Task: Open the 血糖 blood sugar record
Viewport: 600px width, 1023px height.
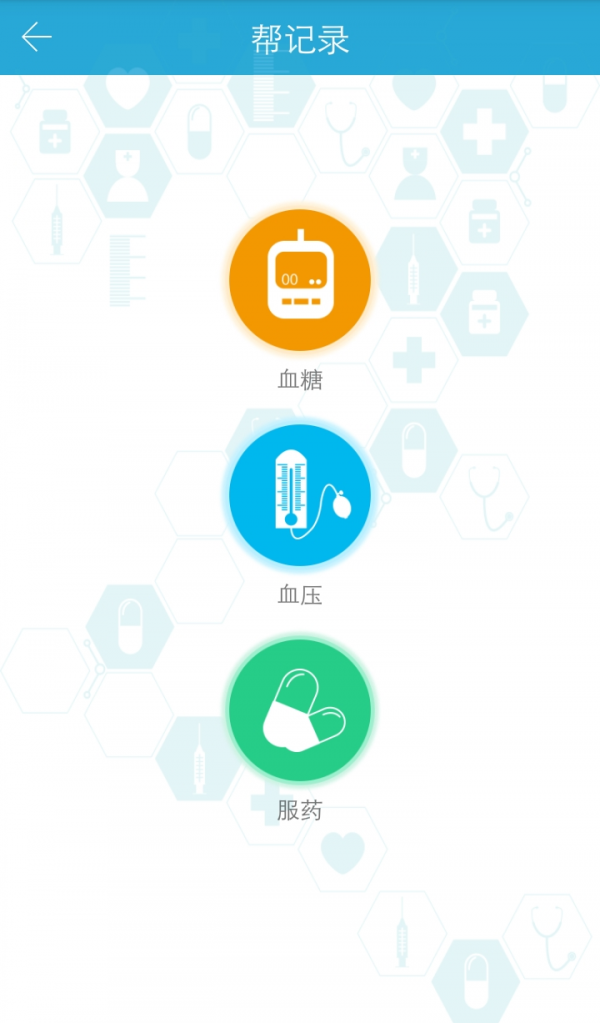Action: (x=300, y=281)
